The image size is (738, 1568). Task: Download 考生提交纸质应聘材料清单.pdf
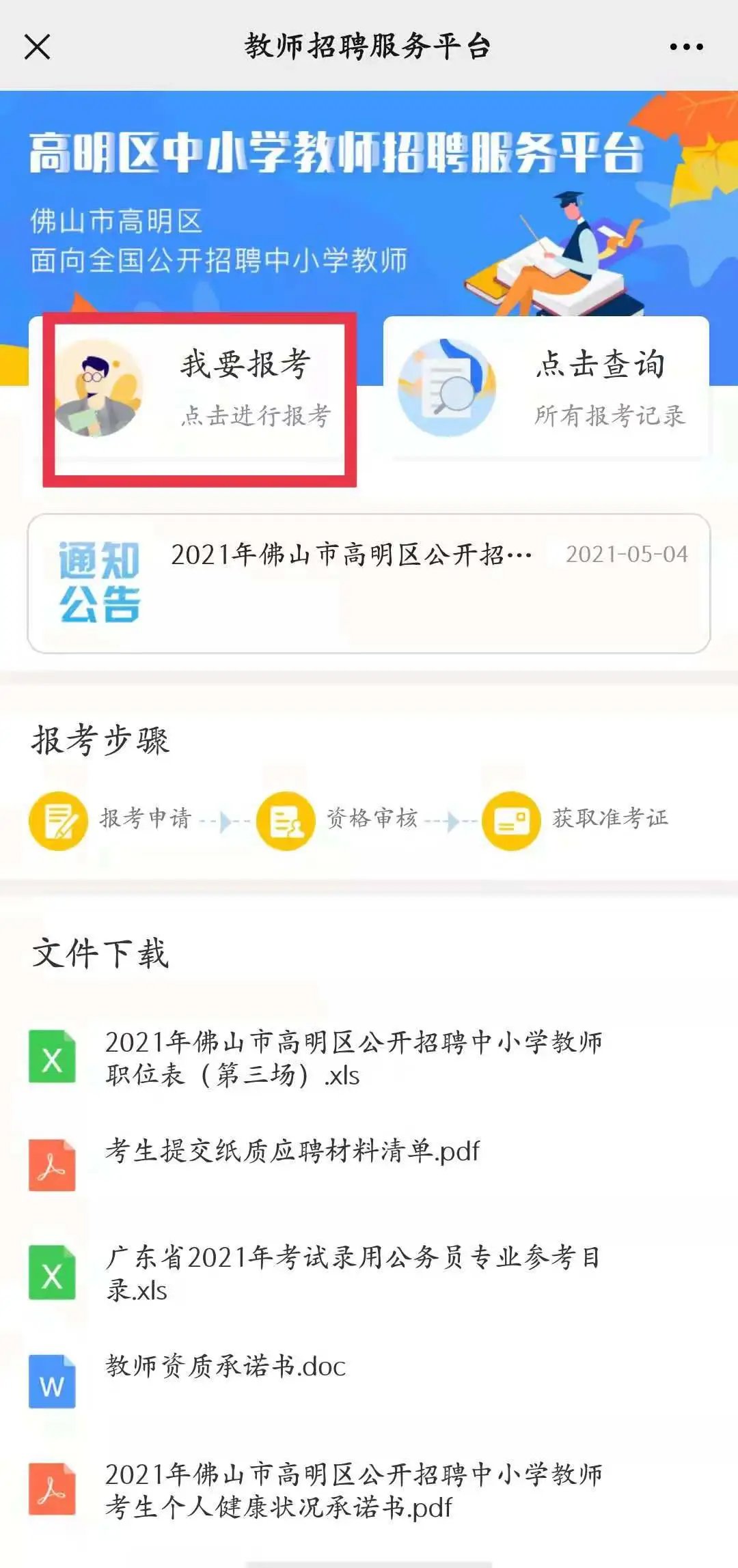(x=292, y=1151)
